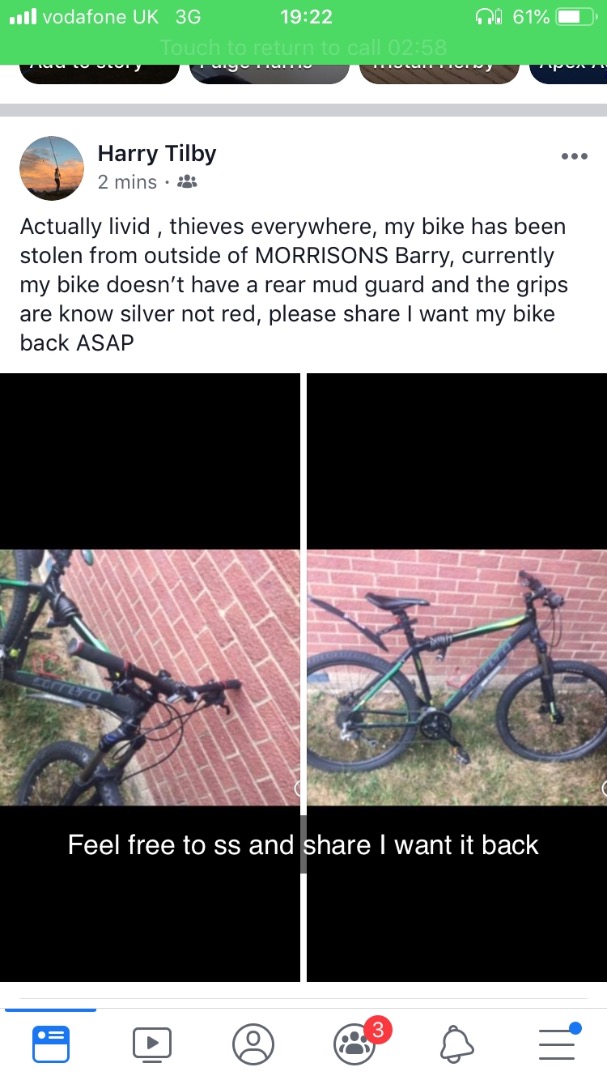Switch to the News Feed tab
The image size is (607, 1080).
click(51, 1044)
